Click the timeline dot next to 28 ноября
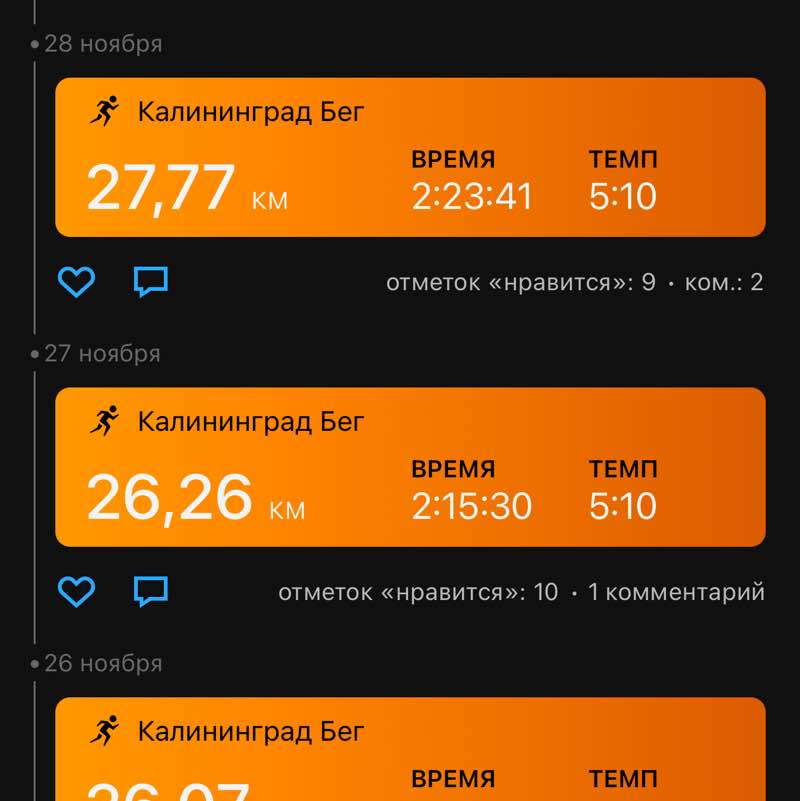 (x=34, y=43)
